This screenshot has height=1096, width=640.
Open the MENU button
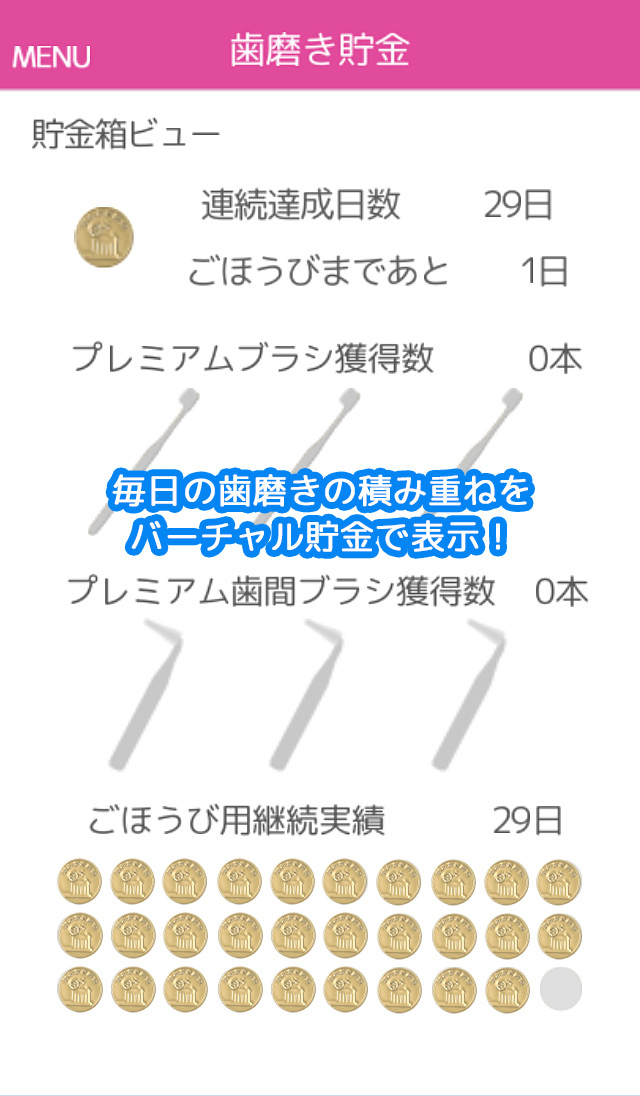[52, 57]
